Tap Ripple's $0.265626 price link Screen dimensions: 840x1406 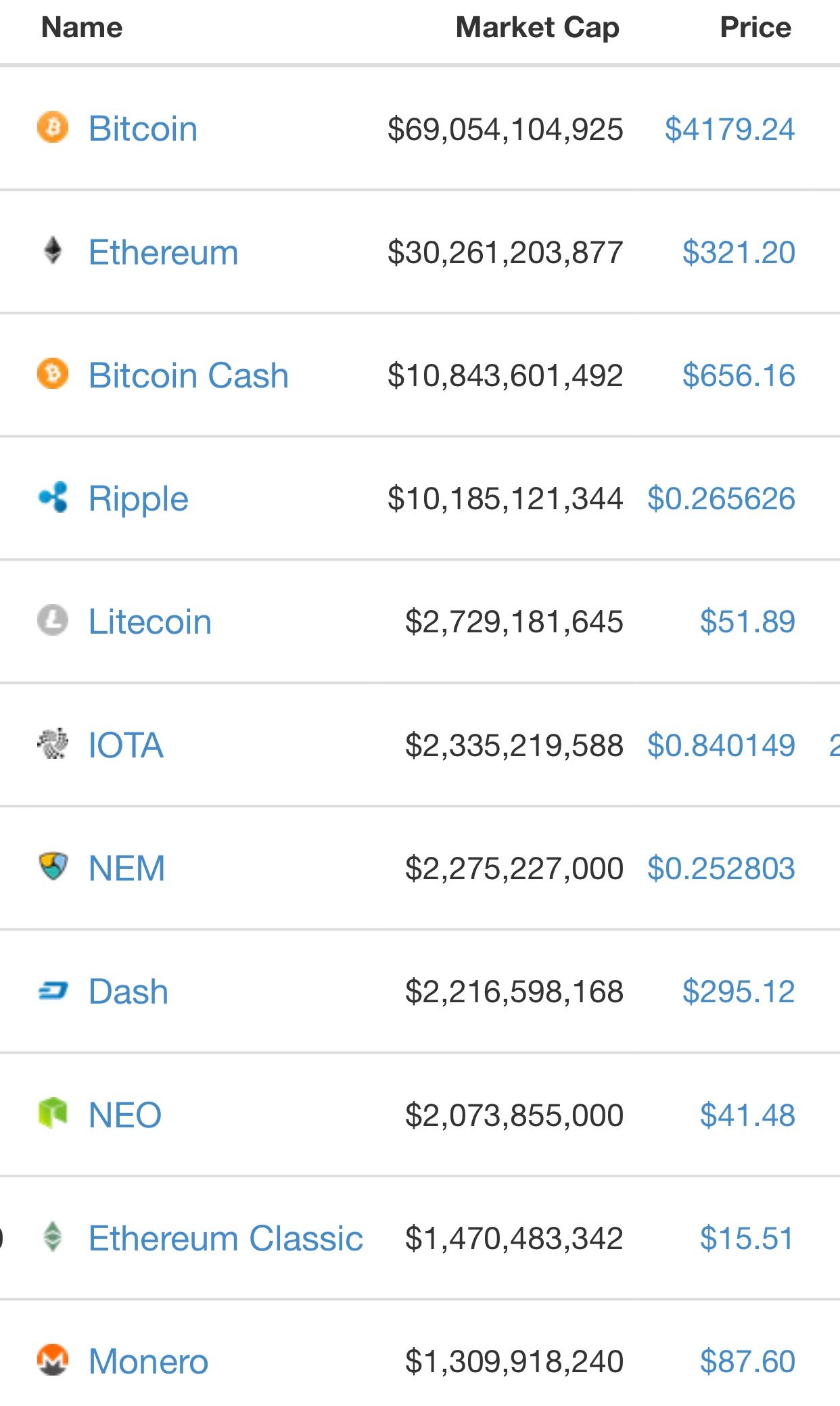[721, 498]
